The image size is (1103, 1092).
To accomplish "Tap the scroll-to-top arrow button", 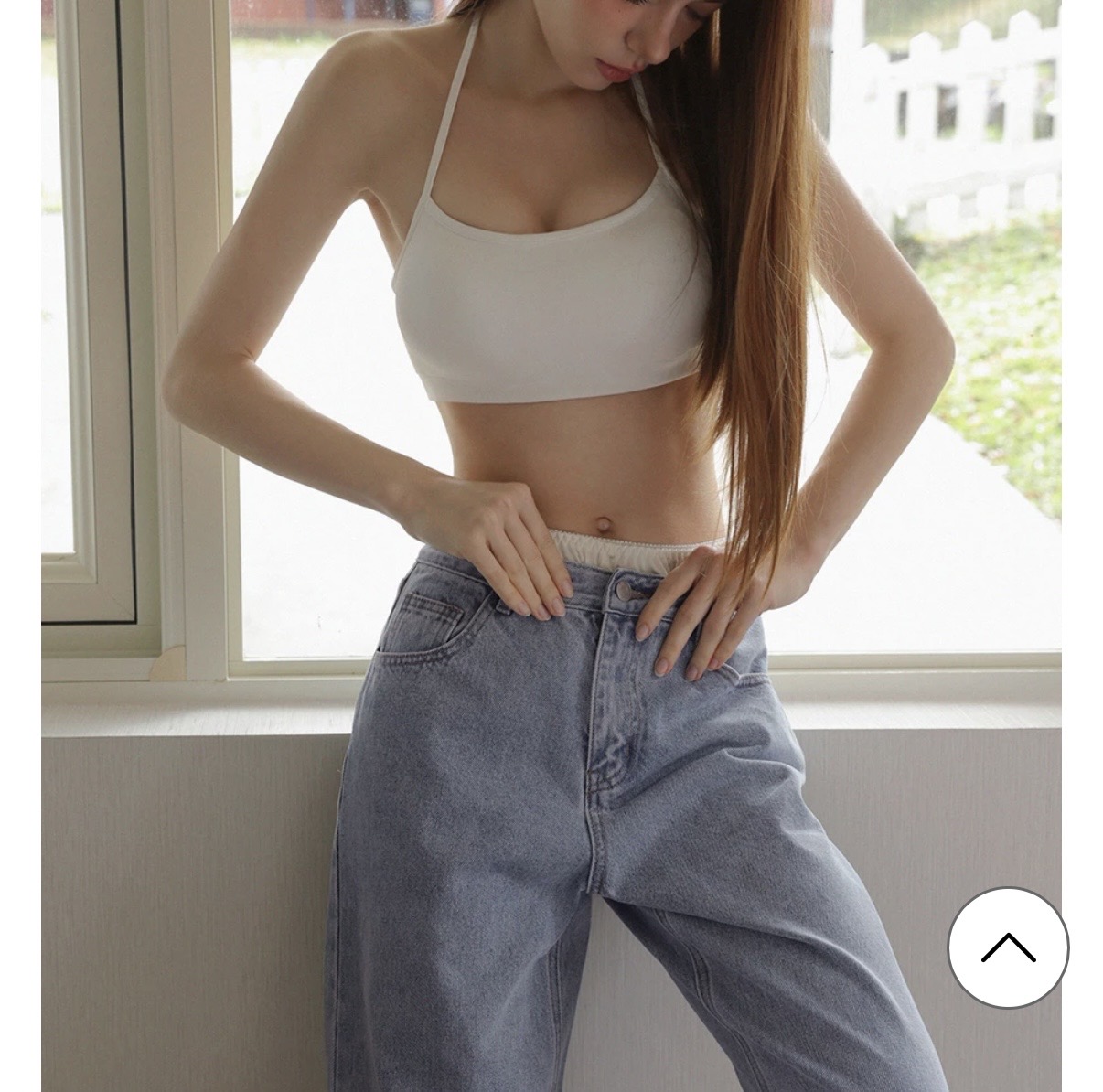I will click(x=1008, y=947).
